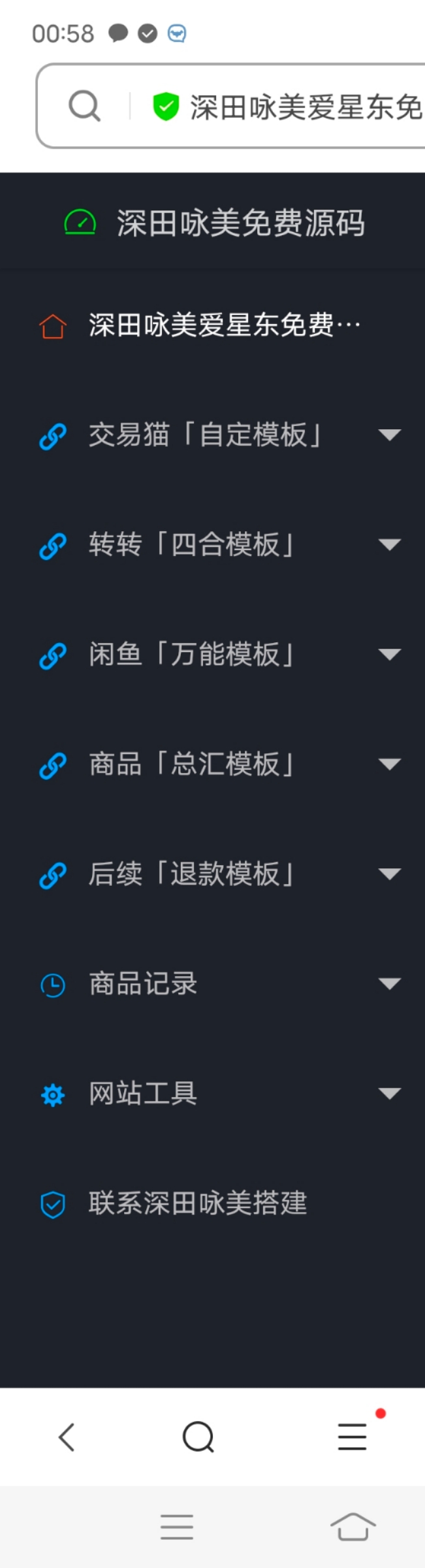The width and height of the screenshot is (425, 1568).
Task: Tap the search icon in bottom toolbar
Action: [198, 1437]
